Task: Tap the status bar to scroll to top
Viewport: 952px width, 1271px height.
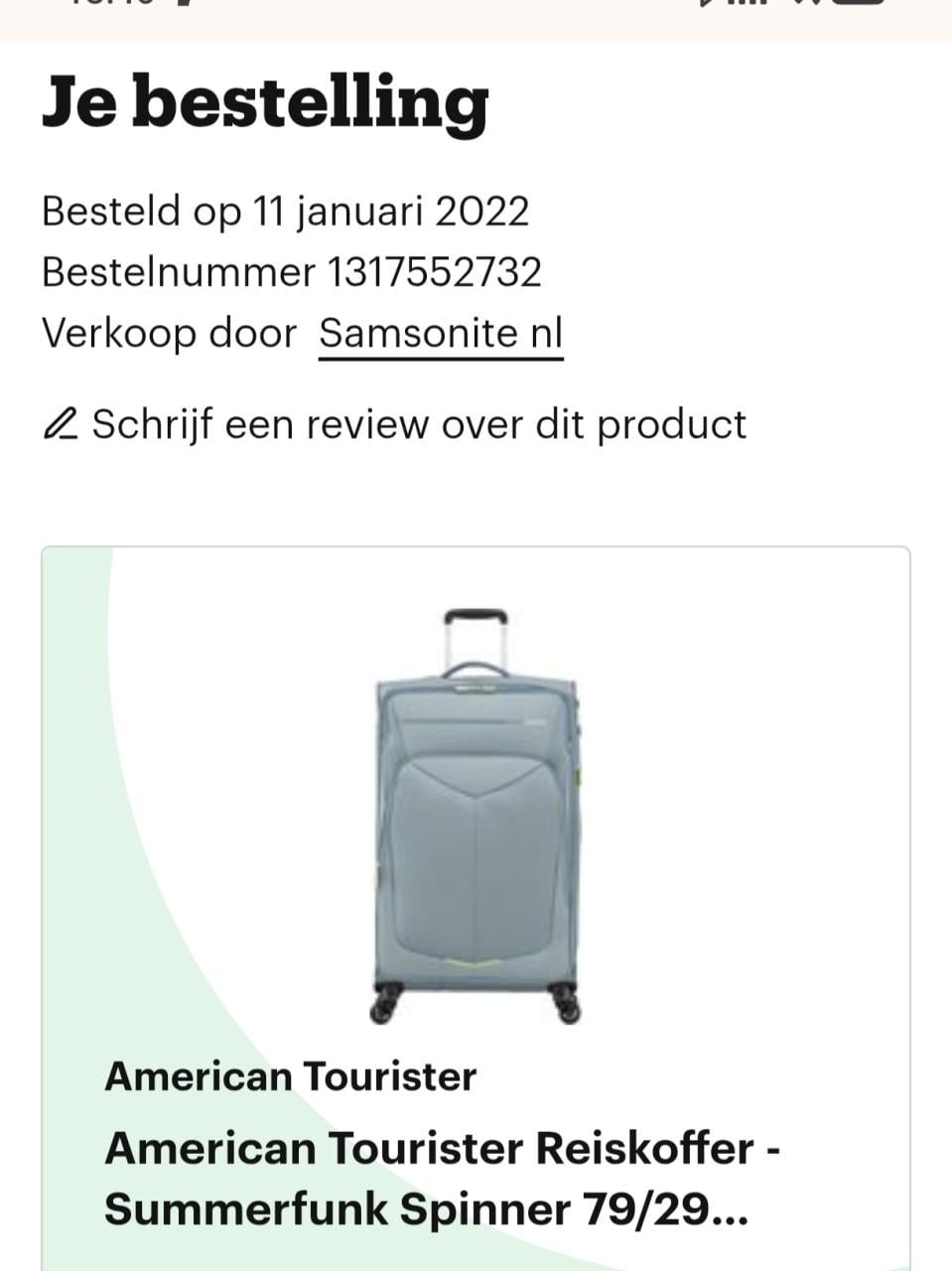Action: coord(476,6)
